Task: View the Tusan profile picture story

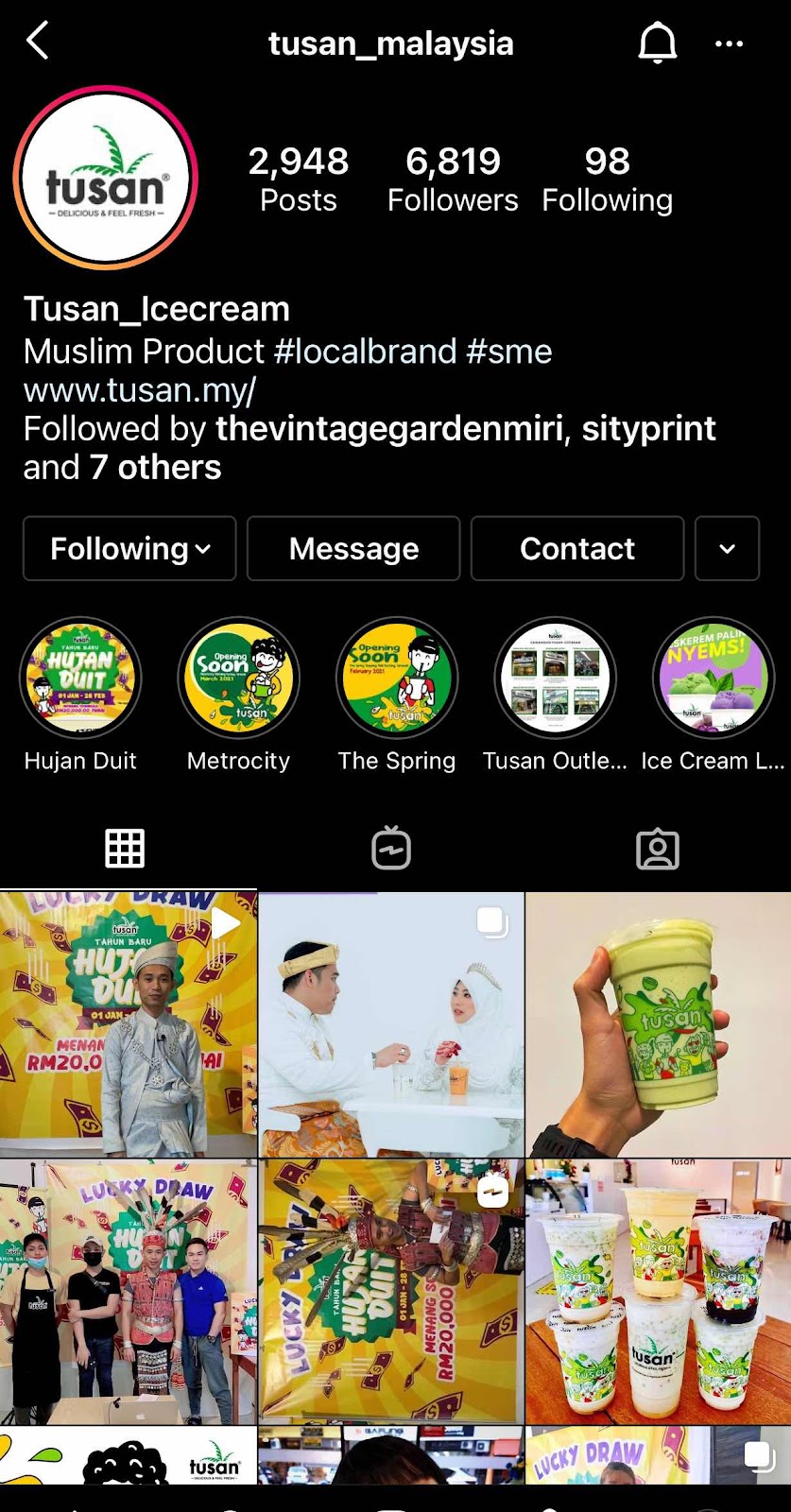Action: [106, 178]
